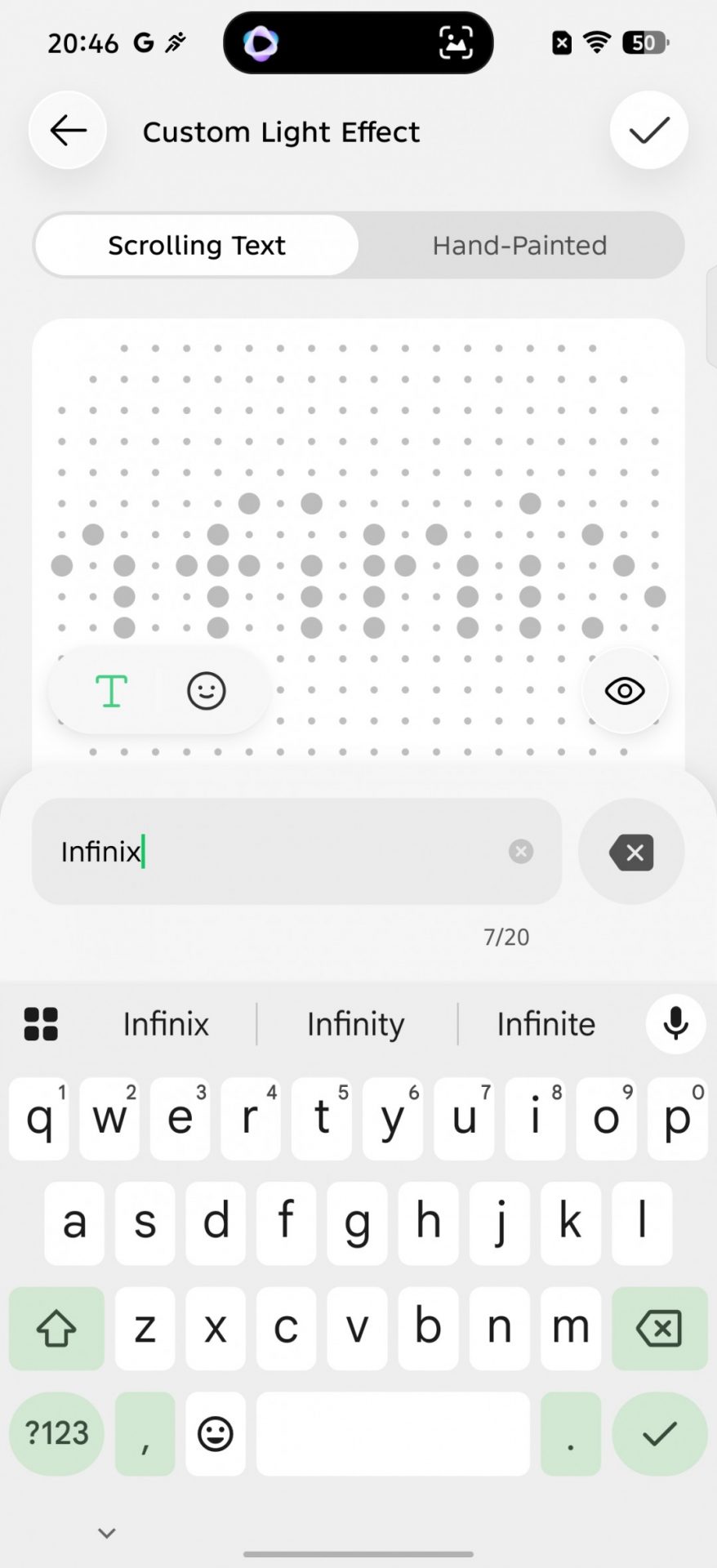The image size is (717, 1568).
Task: Preview the light effect with eye icon
Action: [625, 691]
